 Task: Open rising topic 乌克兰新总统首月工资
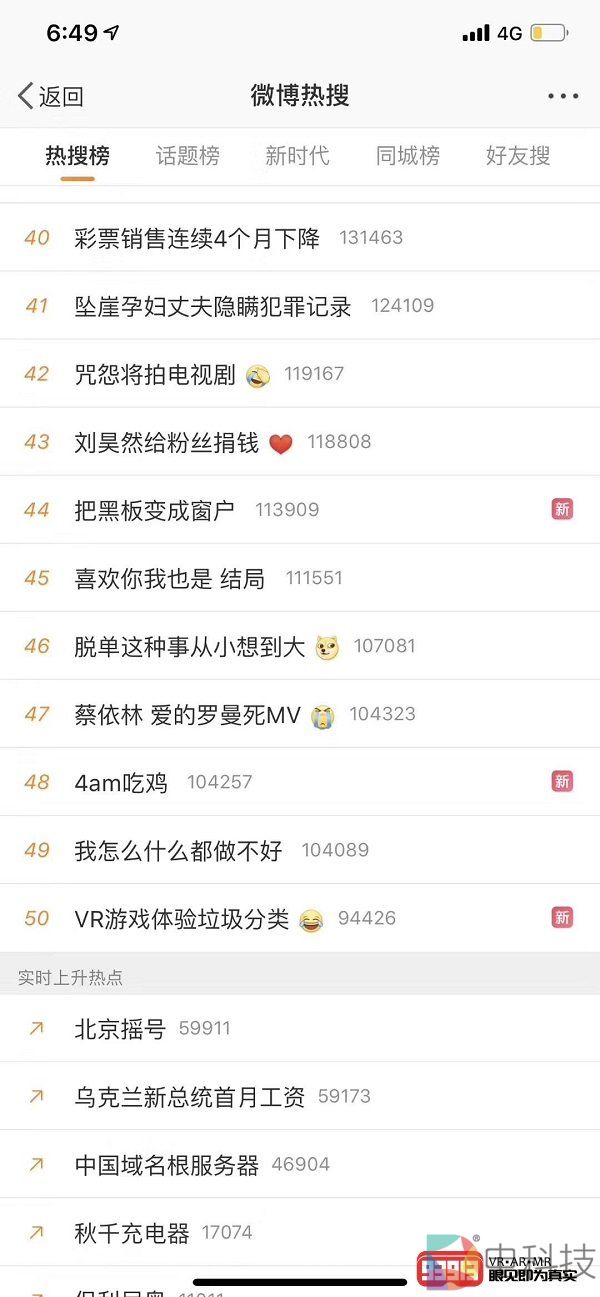[190, 1096]
